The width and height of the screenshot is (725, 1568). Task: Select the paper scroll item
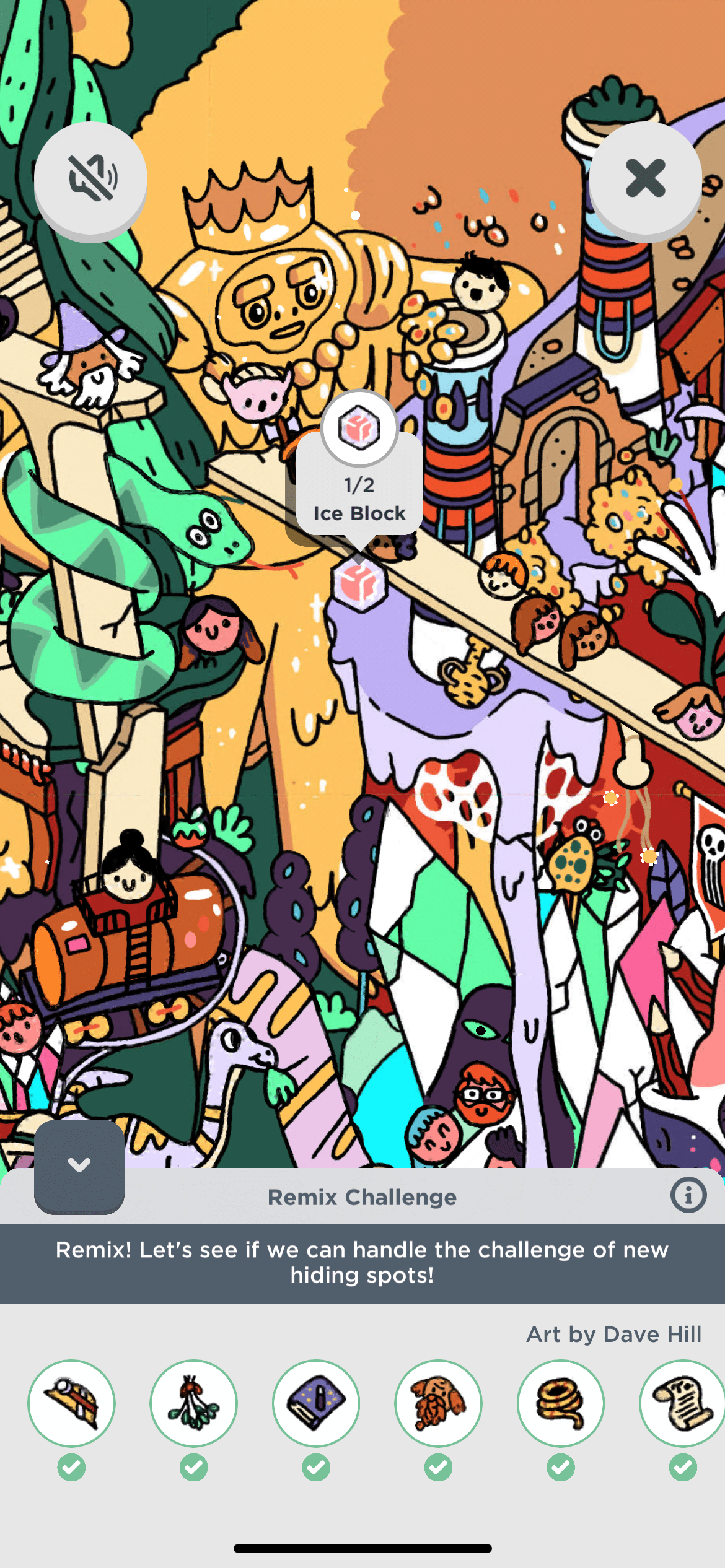click(682, 1403)
